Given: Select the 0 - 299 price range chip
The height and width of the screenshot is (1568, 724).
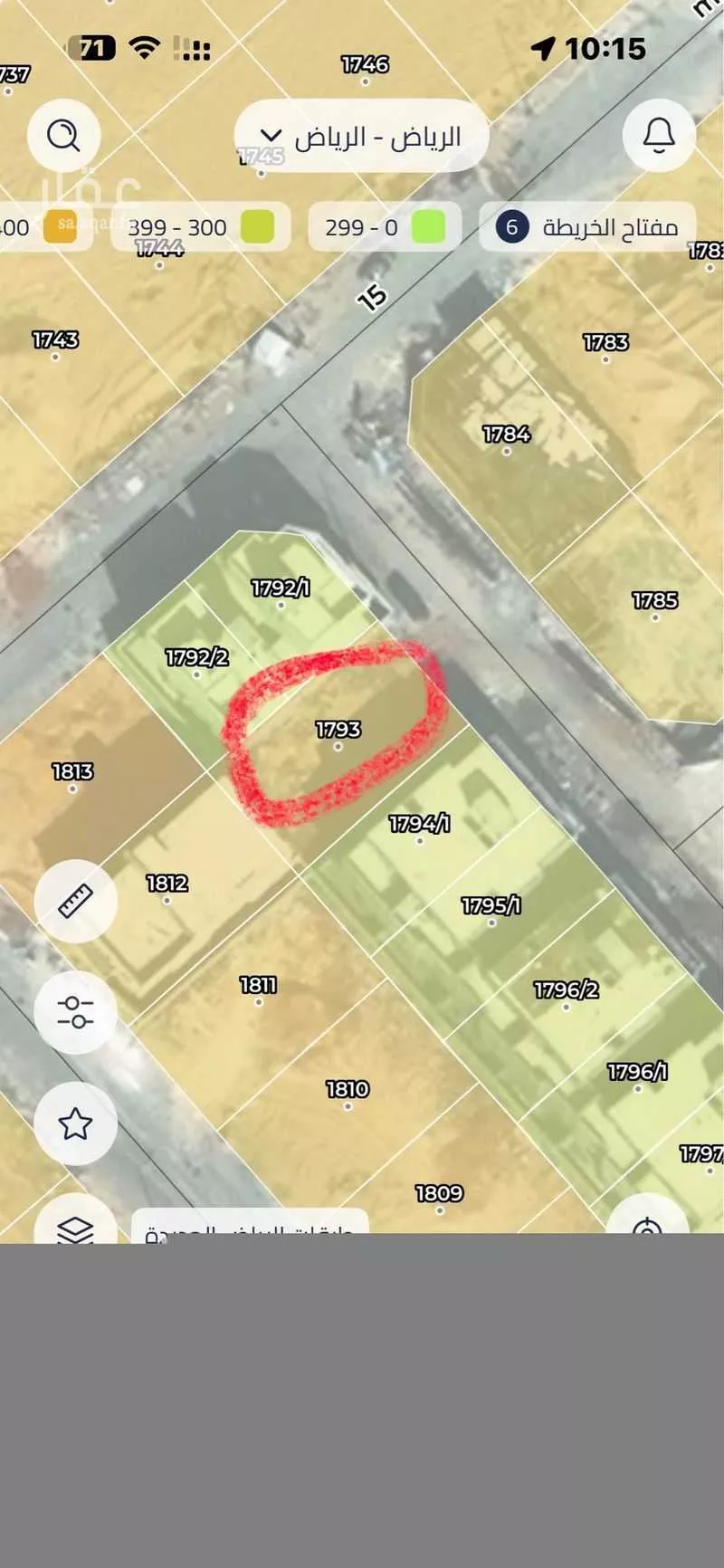Looking at the screenshot, I should (x=385, y=226).
